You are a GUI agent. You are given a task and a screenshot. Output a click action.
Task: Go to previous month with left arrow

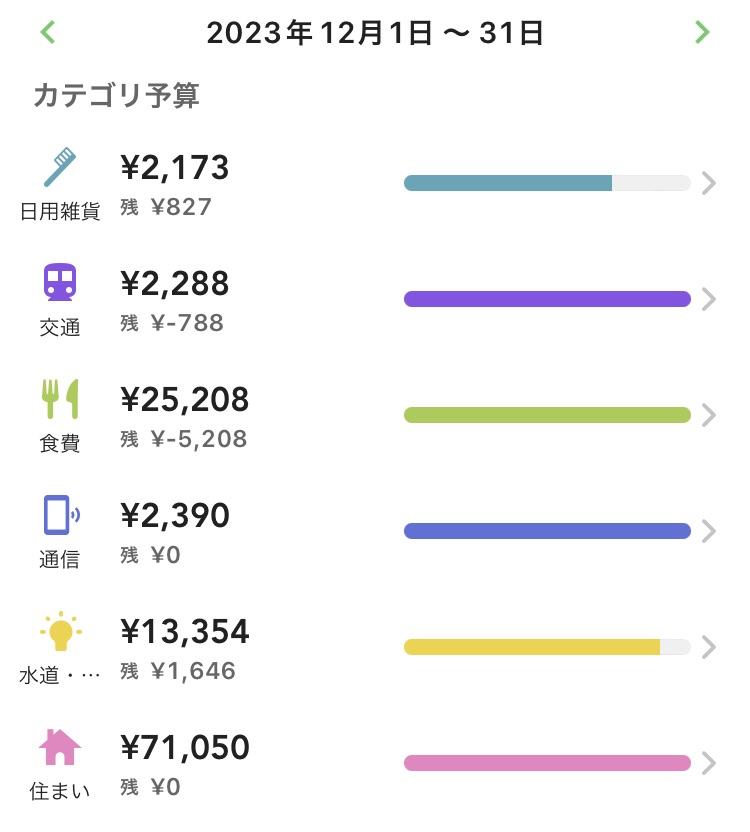(46, 31)
